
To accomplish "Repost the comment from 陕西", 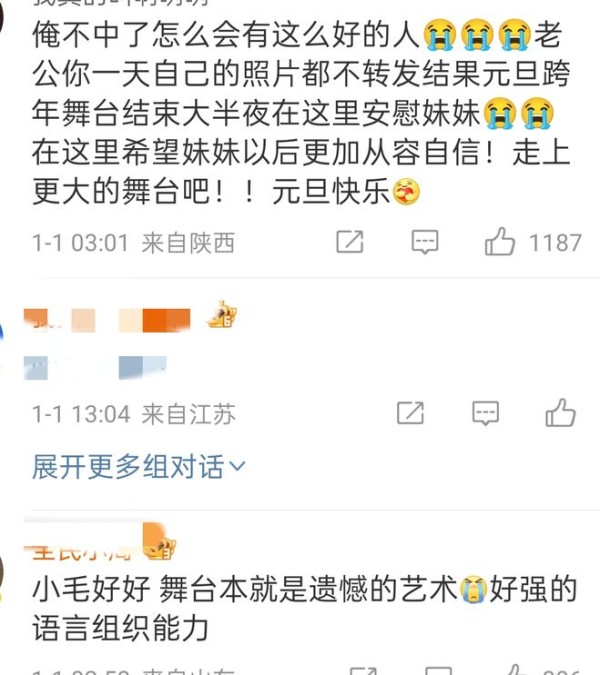I will click(349, 242).
